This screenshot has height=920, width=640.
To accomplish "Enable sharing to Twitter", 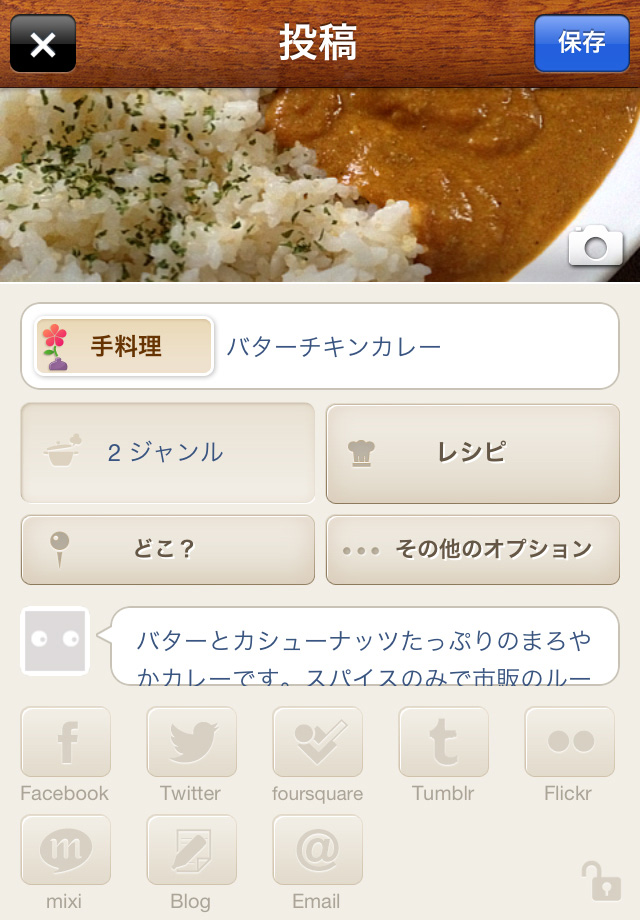I will click(191, 742).
